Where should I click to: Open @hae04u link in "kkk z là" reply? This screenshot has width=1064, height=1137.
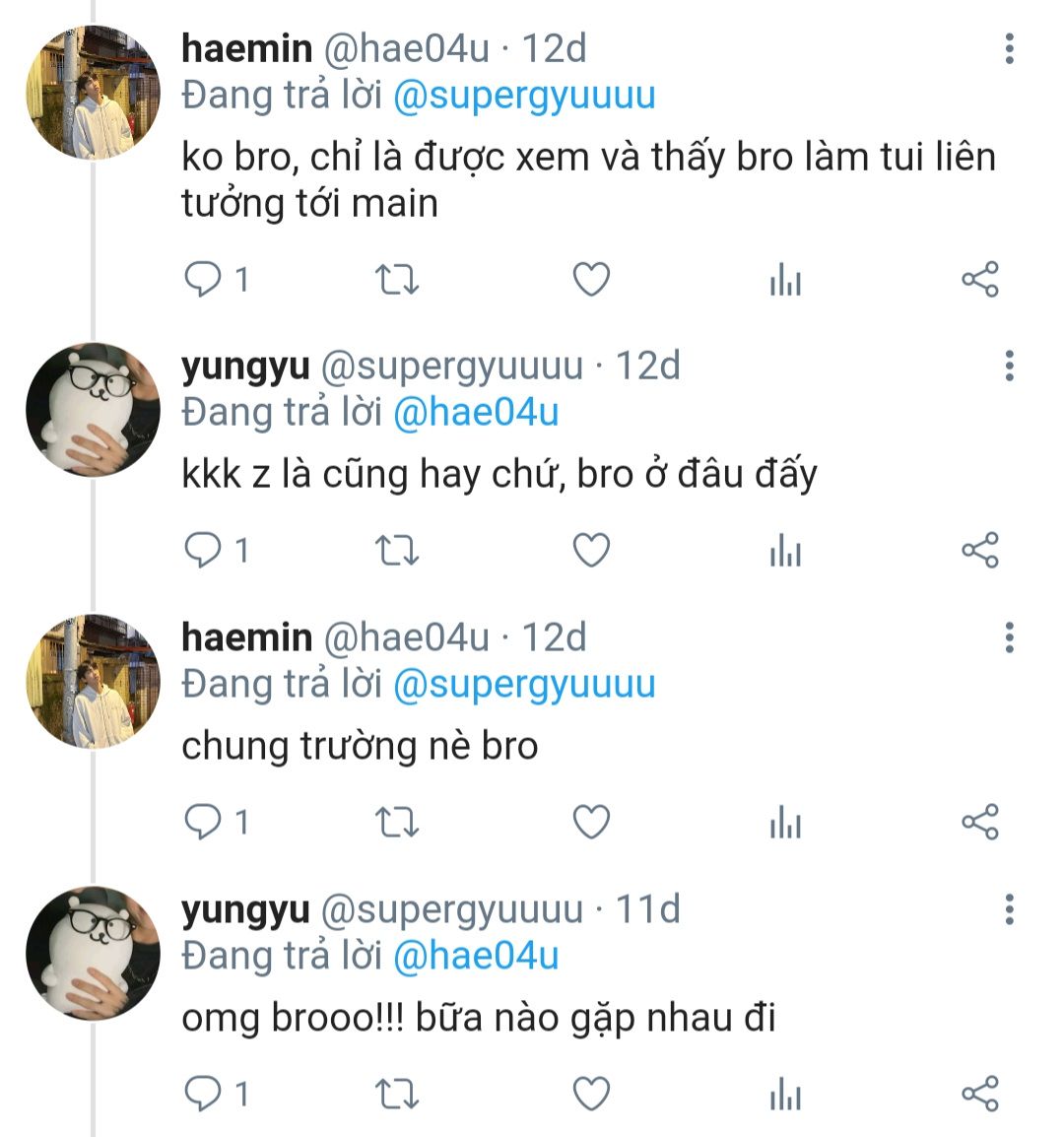(x=475, y=414)
